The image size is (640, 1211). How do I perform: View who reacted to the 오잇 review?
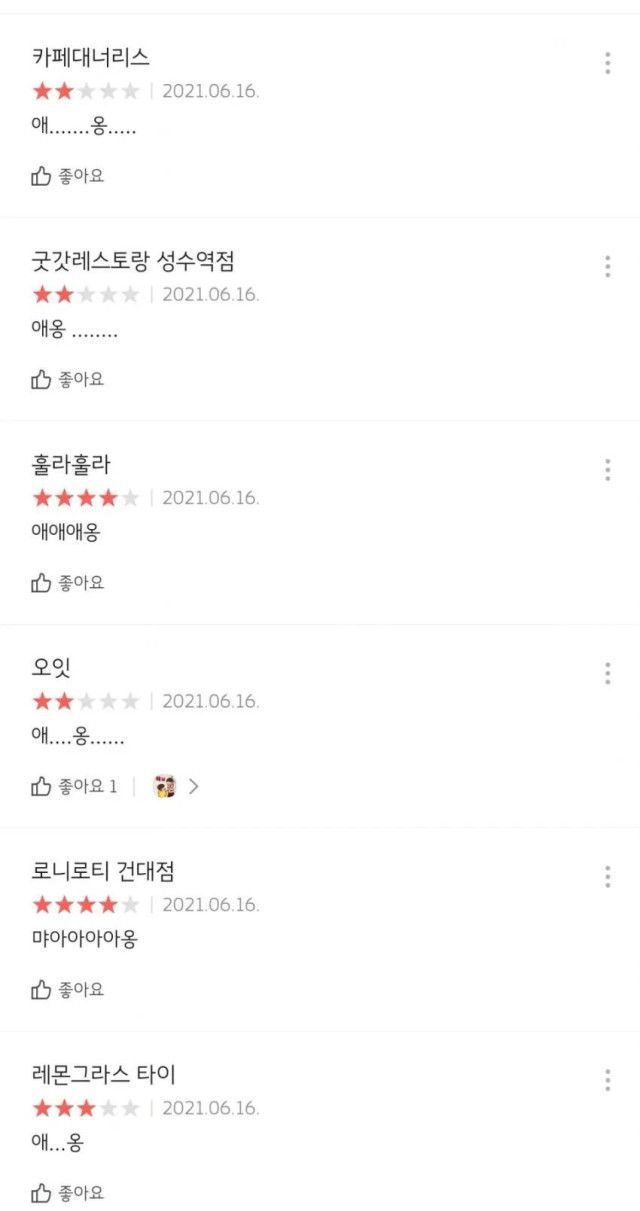click(177, 786)
